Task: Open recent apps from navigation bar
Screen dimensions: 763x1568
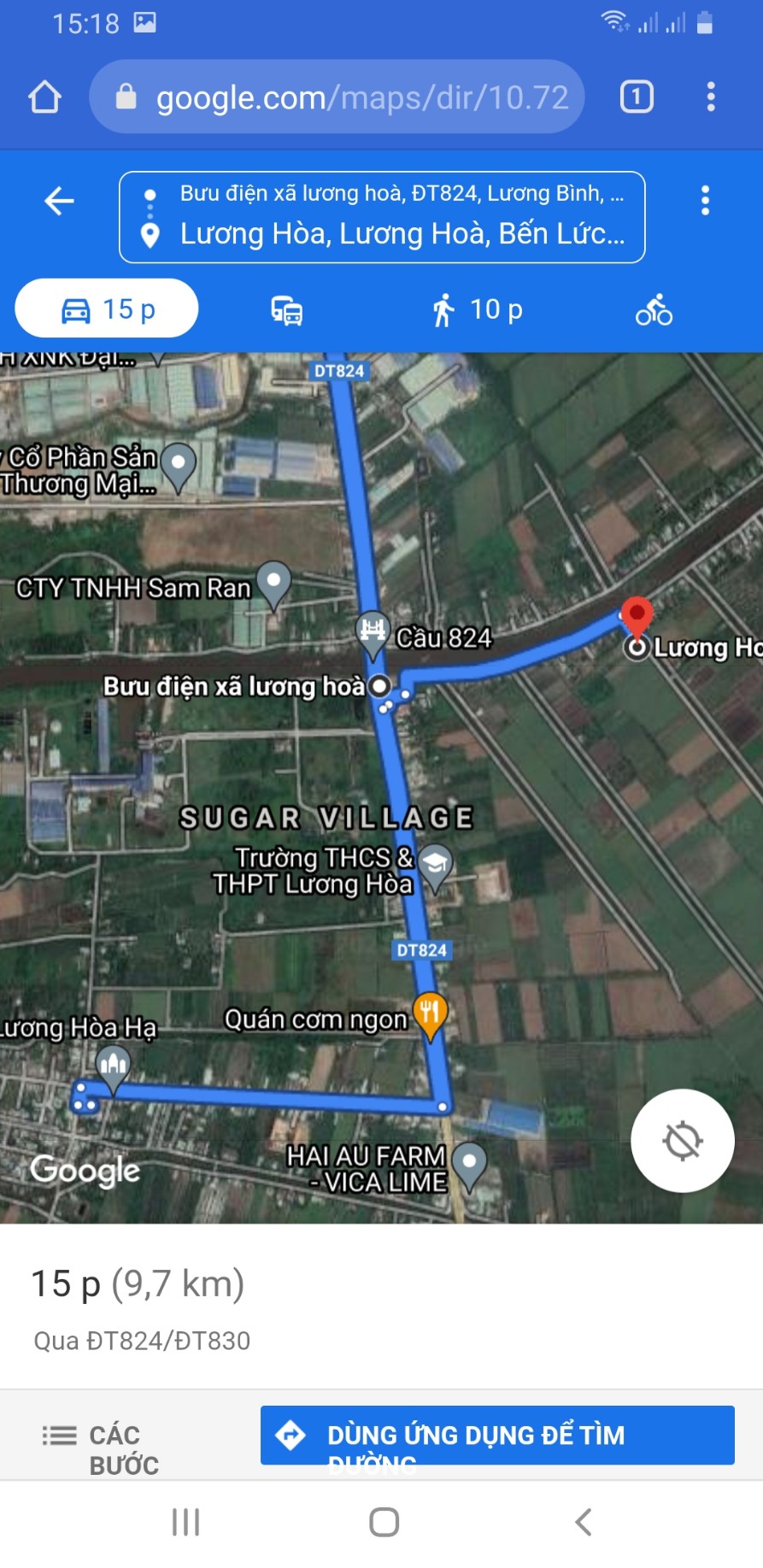Action: (185, 1522)
